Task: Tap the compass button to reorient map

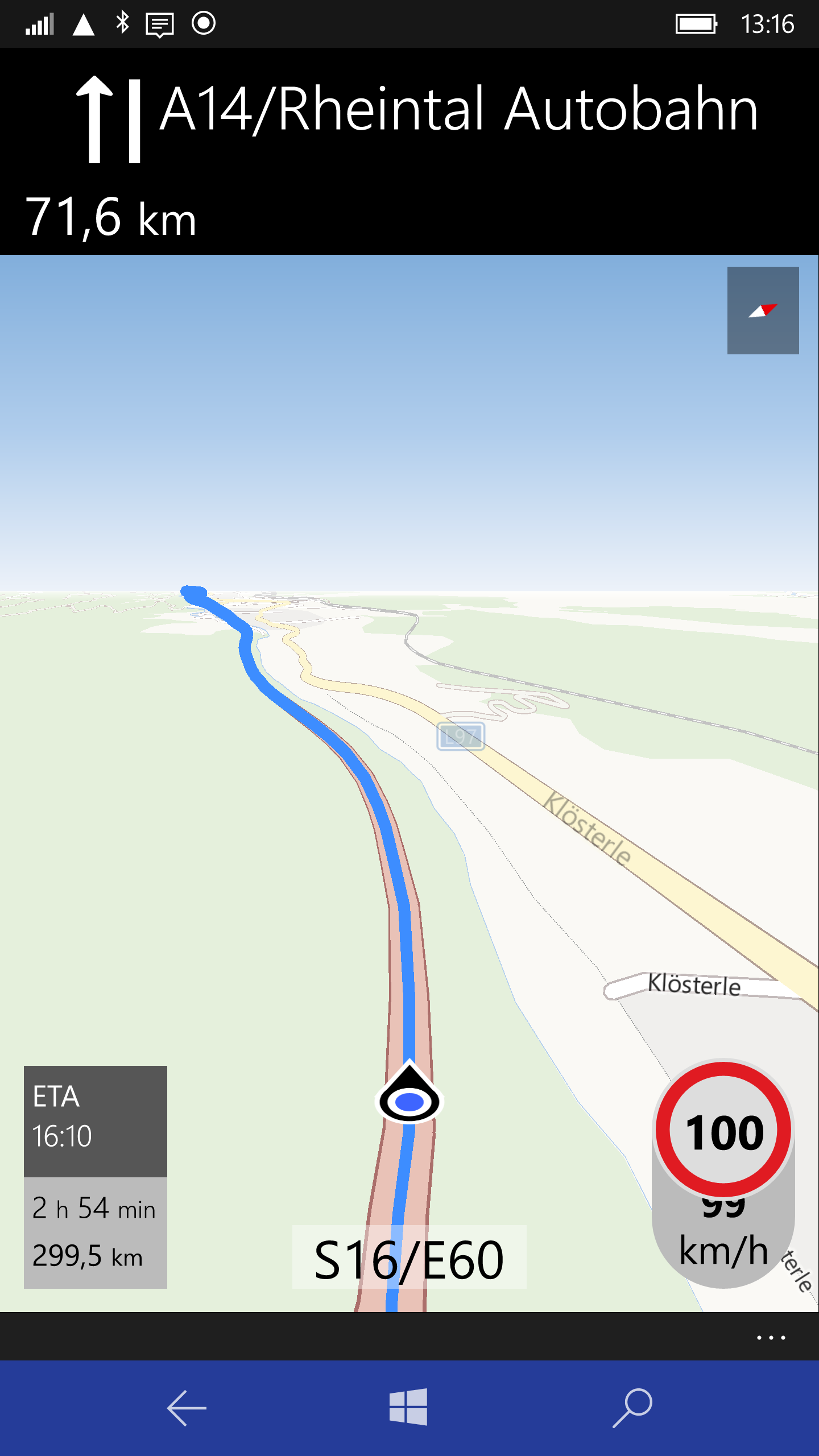Action: [x=763, y=311]
